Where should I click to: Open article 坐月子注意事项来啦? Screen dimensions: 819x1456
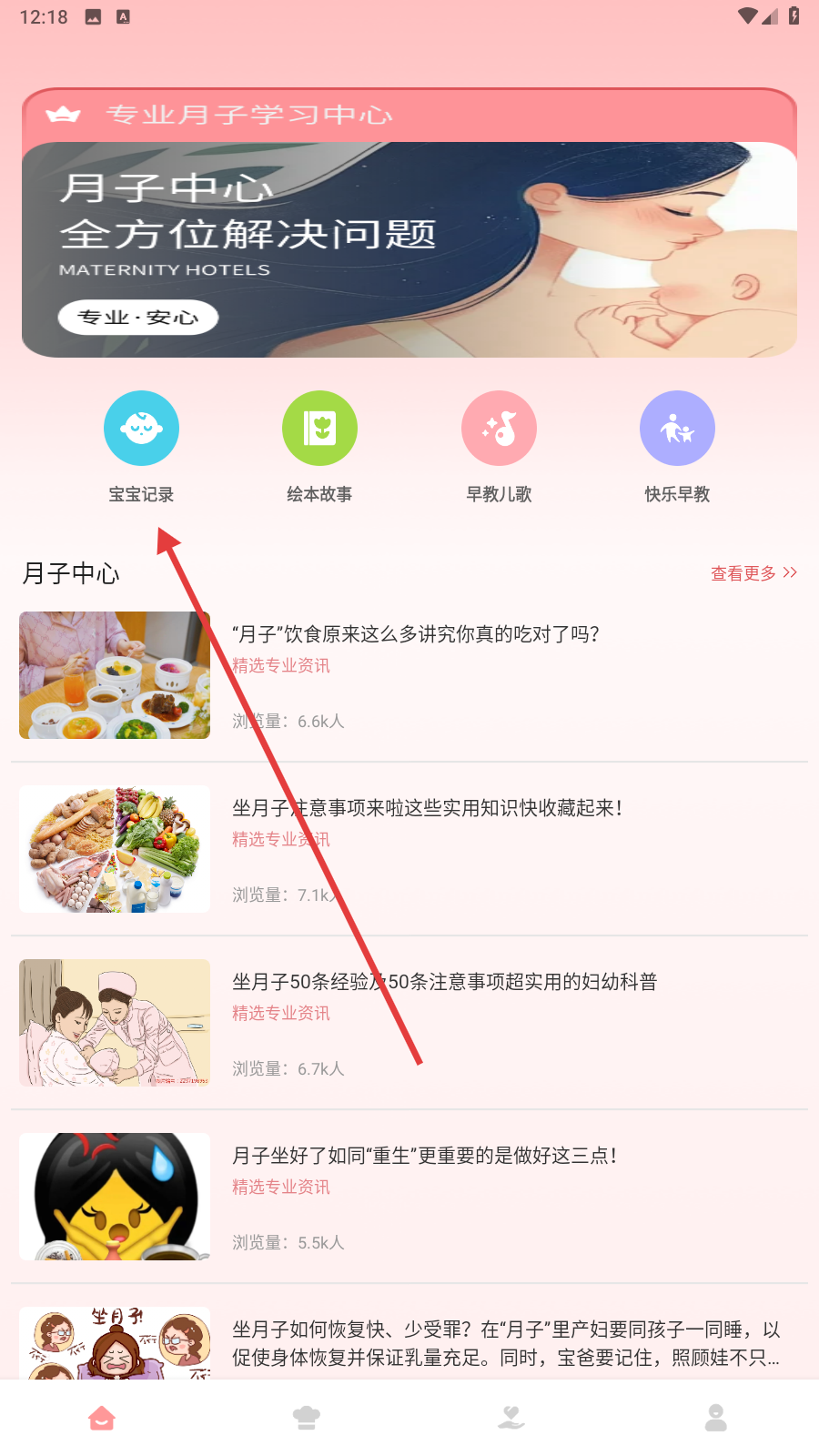pos(428,808)
